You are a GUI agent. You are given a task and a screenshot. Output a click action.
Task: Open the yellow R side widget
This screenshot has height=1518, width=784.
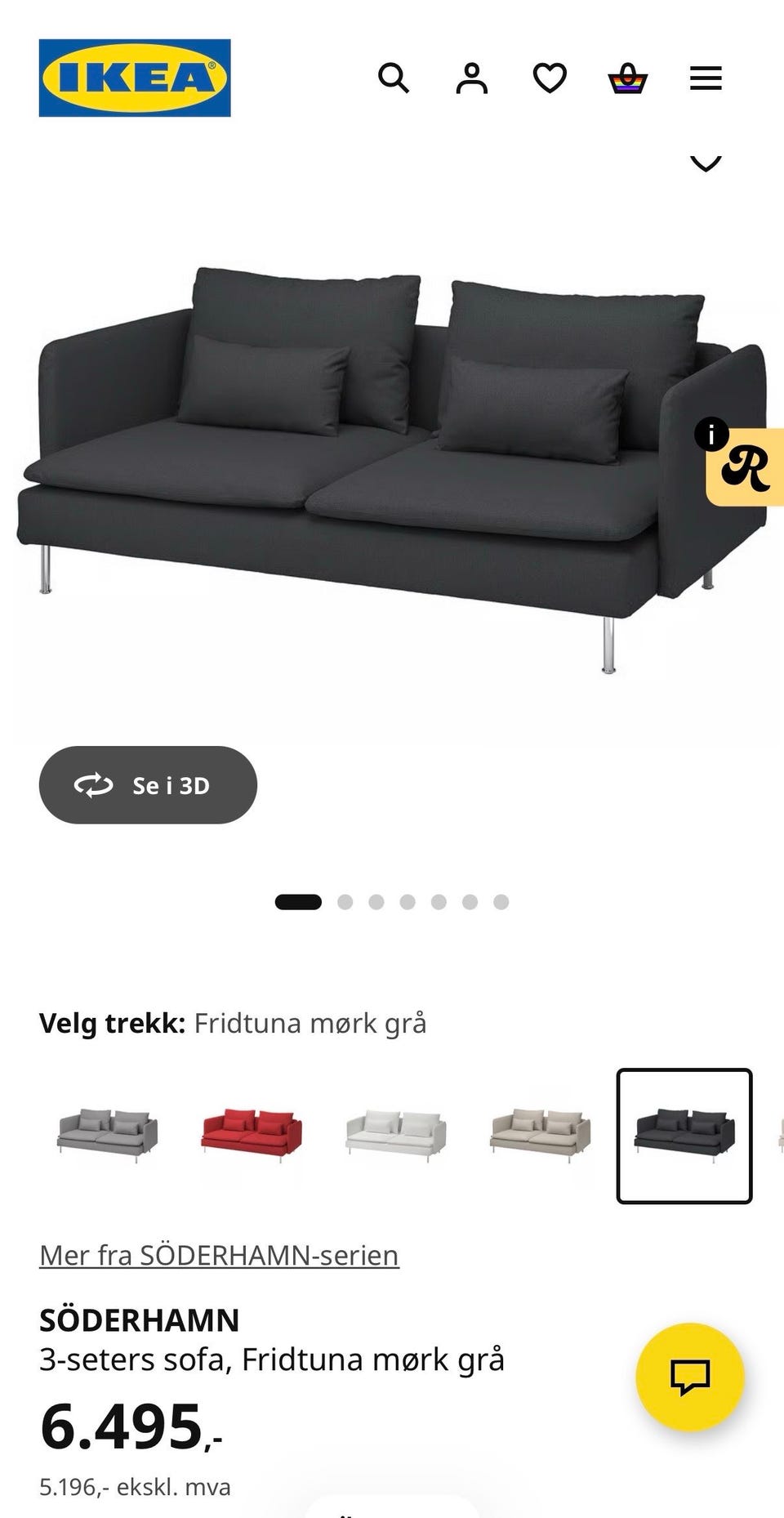tap(746, 467)
